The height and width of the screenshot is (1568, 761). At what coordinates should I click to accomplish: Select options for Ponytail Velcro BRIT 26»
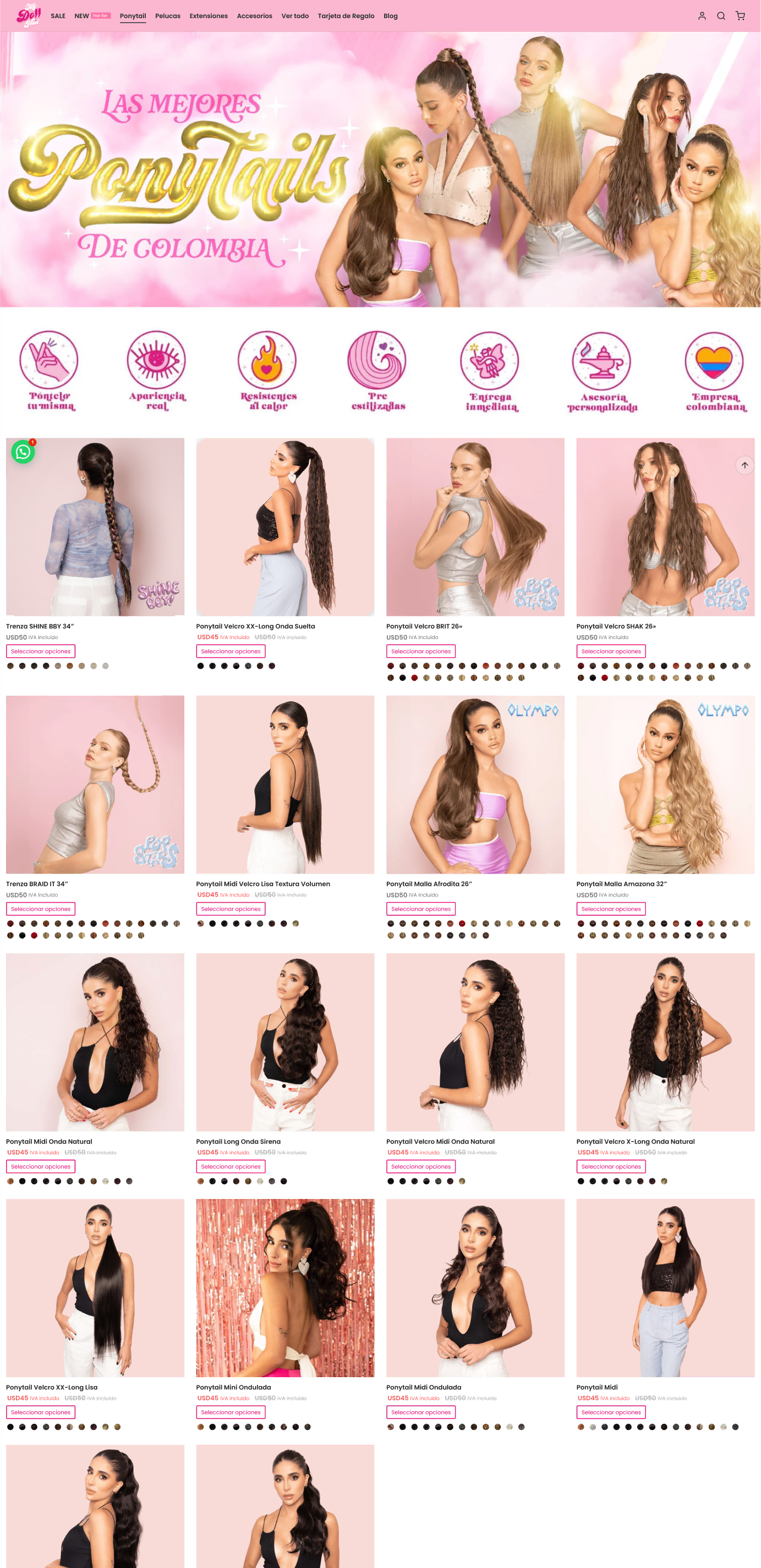pos(421,651)
